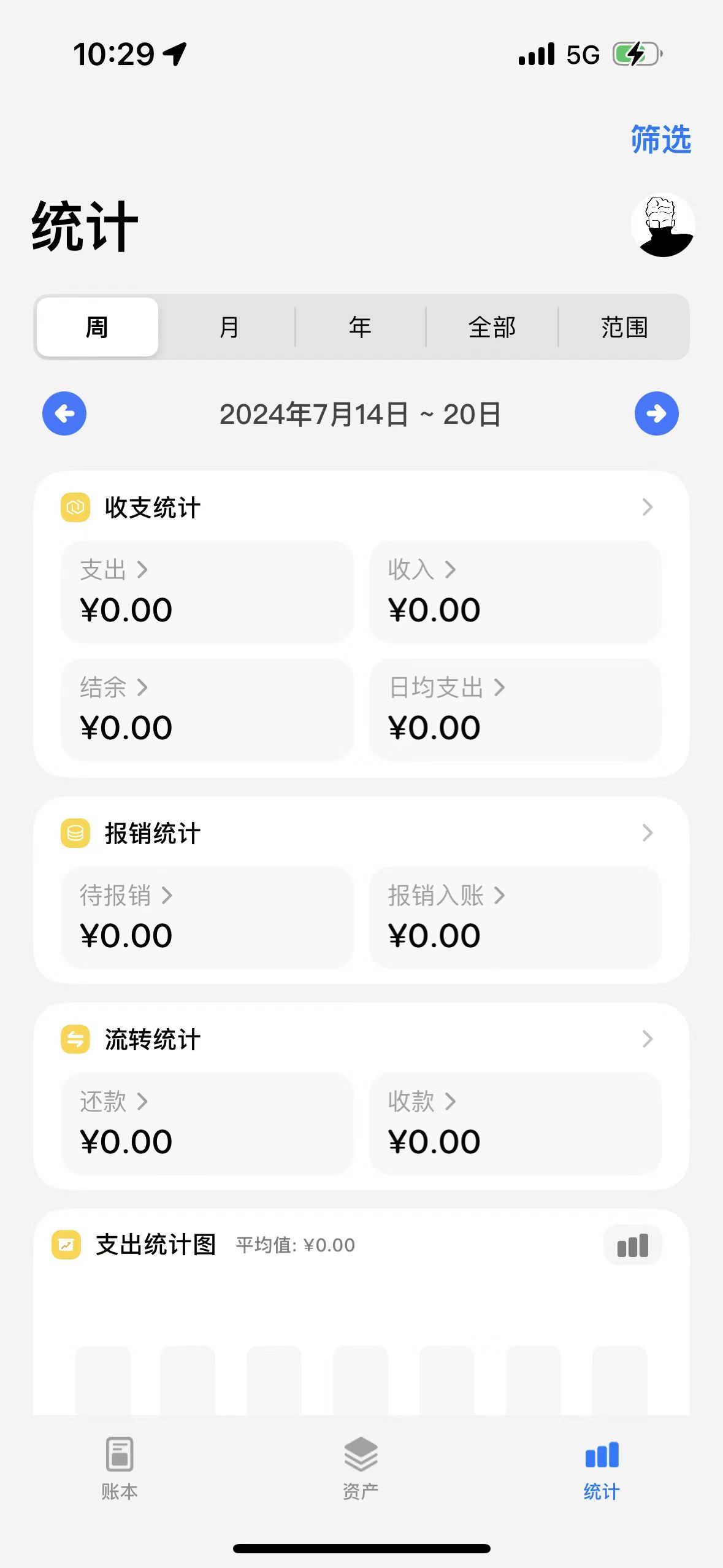Show 全部 statistics

492,327
